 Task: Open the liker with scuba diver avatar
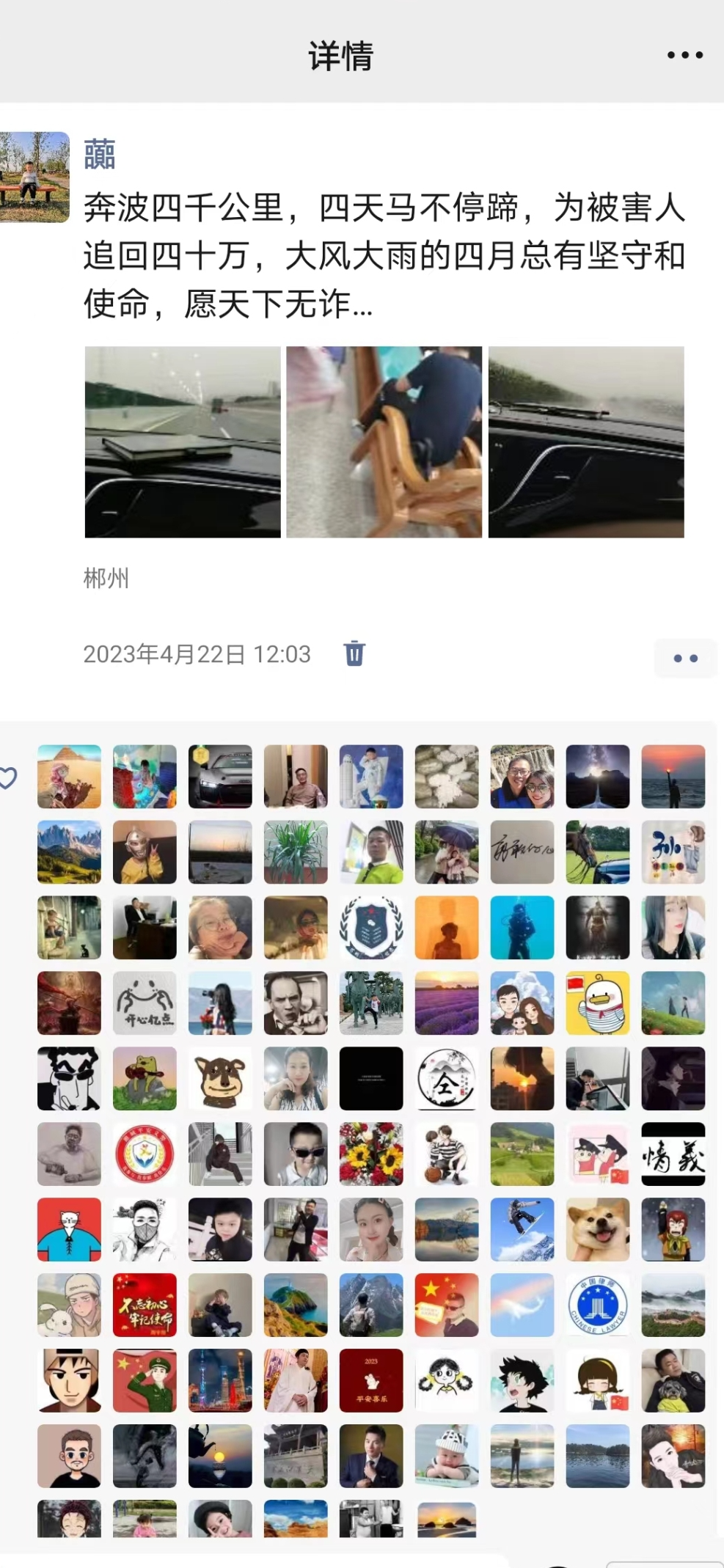click(x=522, y=928)
